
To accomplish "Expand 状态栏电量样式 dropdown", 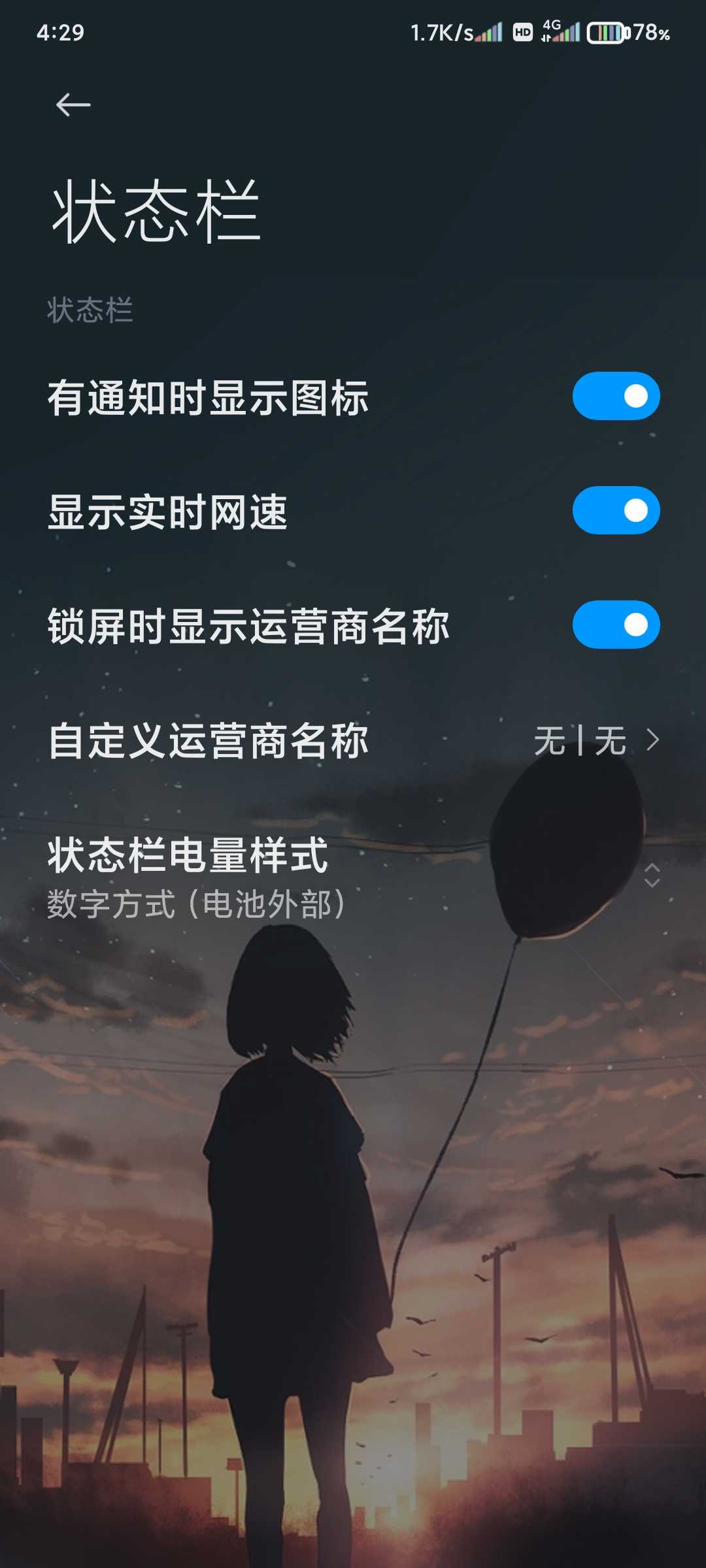I will click(x=353, y=875).
